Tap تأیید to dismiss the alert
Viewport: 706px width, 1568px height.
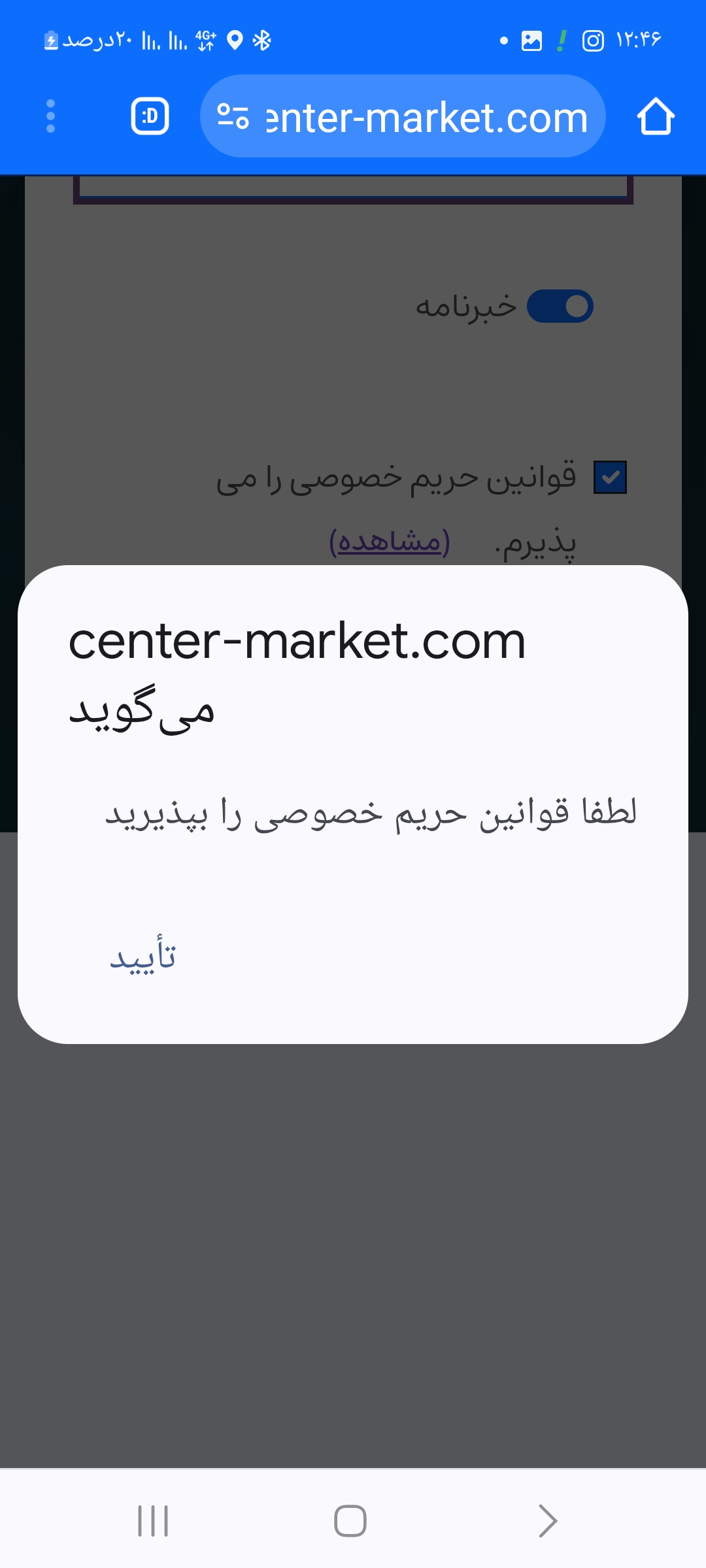click(x=143, y=957)
